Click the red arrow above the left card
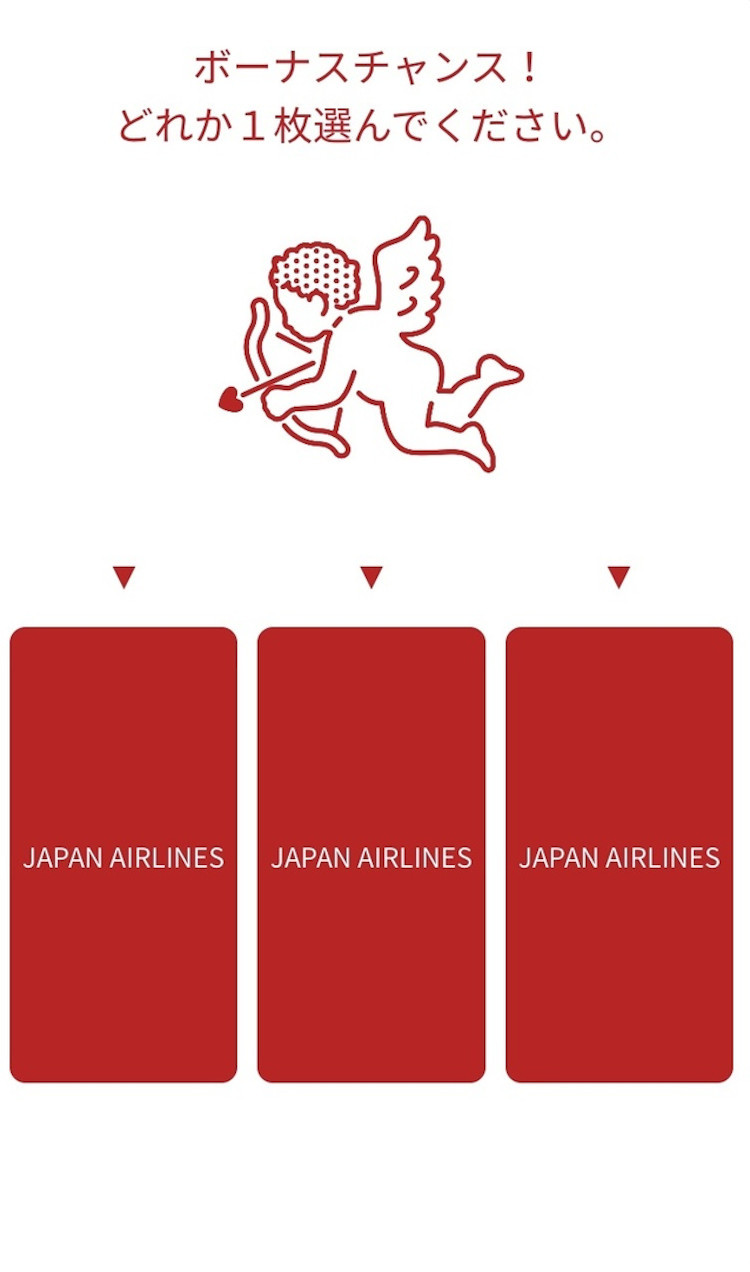This screenshot has height=1272, width=750. pyautogui.click(x=123, y=577)
